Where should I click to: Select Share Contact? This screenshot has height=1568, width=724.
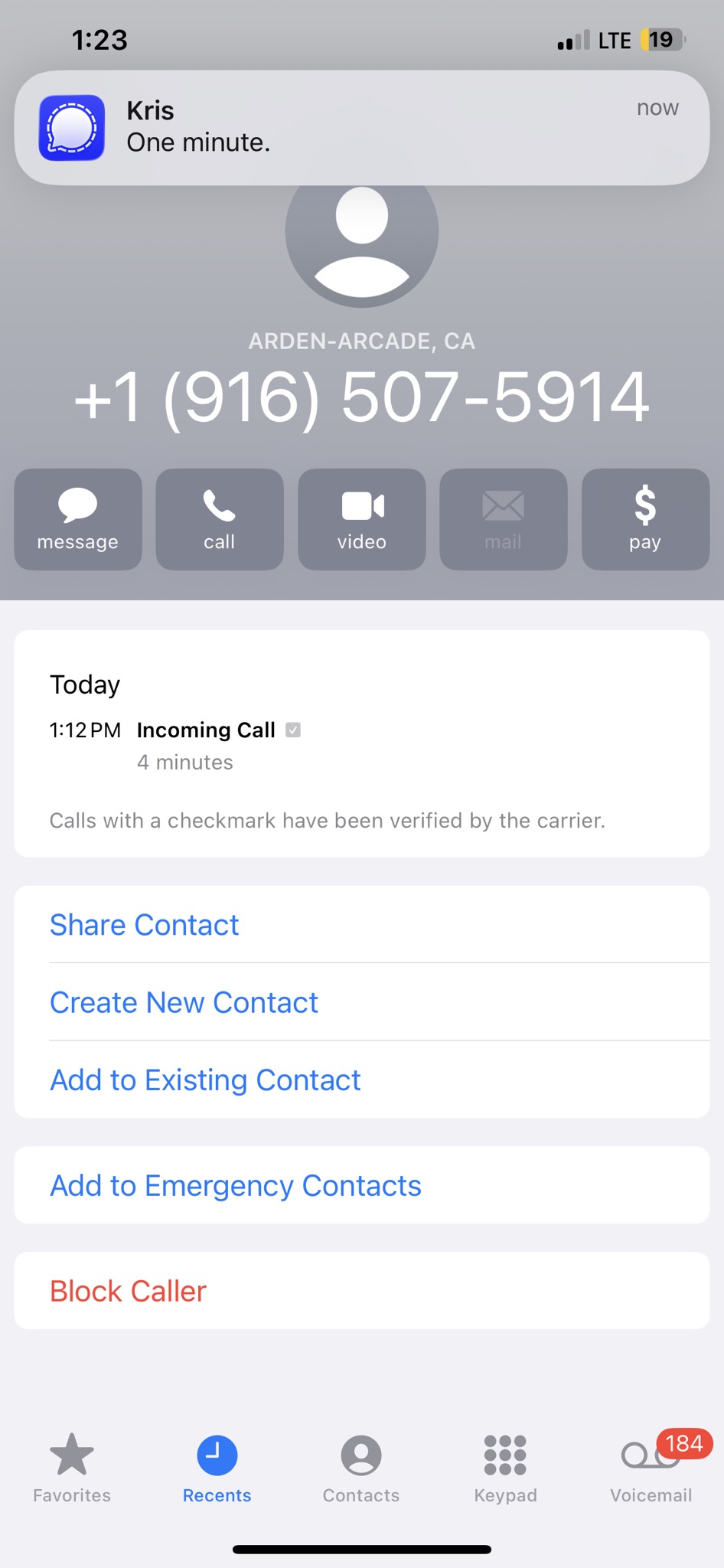point(362,924)
